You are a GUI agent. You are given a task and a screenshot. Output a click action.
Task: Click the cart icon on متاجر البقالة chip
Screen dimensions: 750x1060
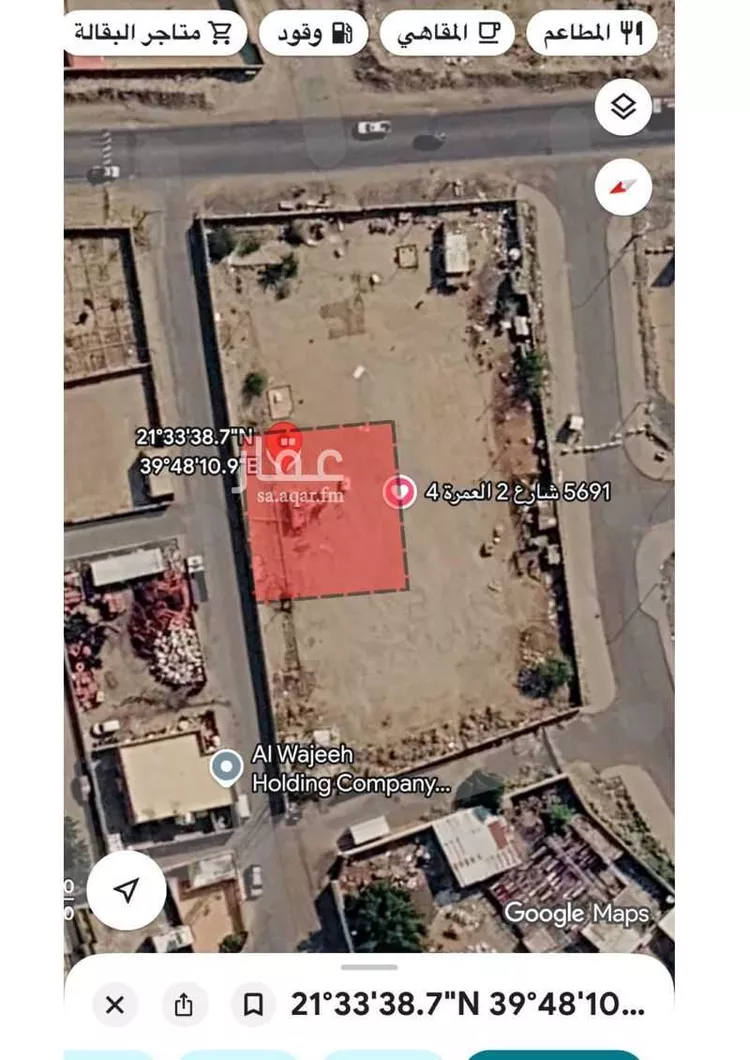pyautogui.click(x=222, y=32)
